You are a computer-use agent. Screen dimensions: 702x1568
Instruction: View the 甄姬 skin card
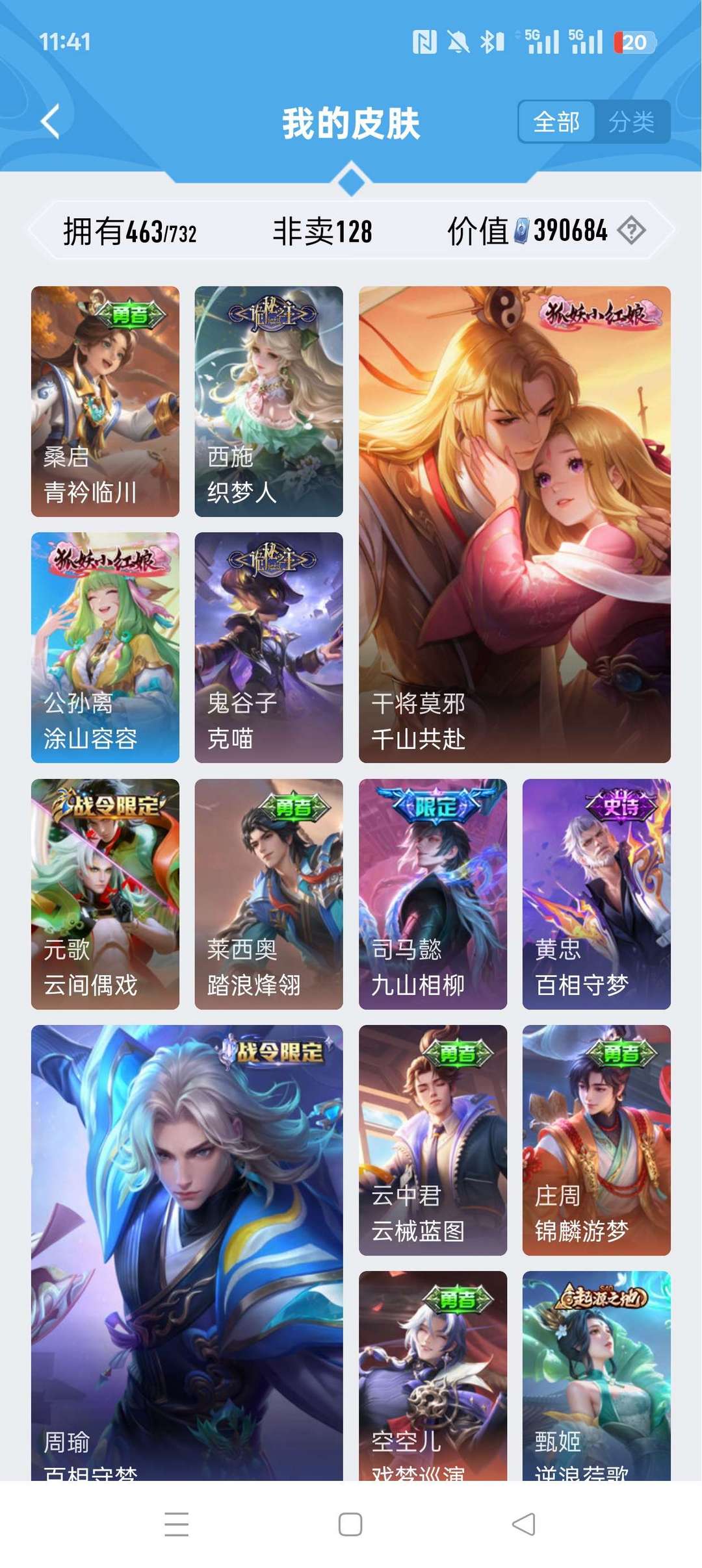click(x=596, y=1376)
